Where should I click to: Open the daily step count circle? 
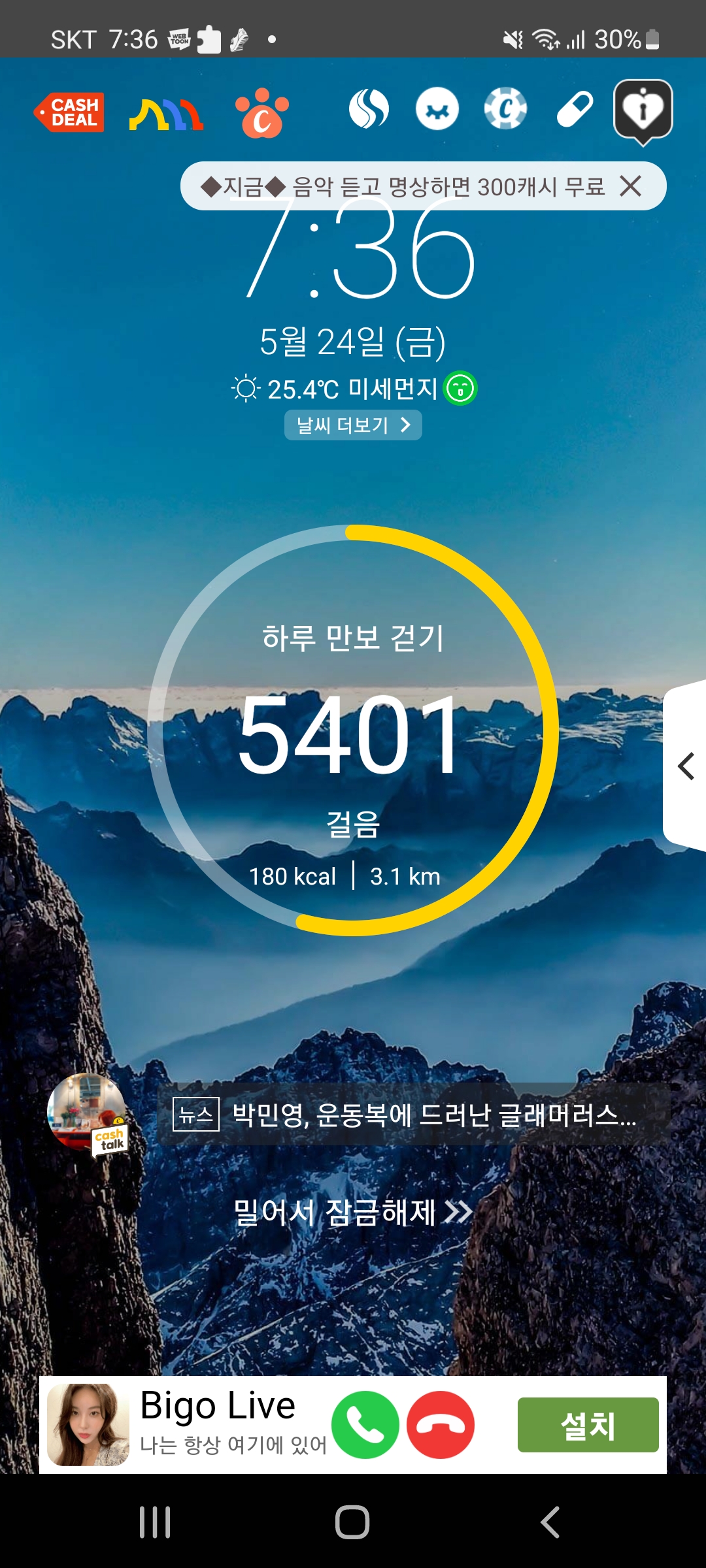click(x=353, y=730)
